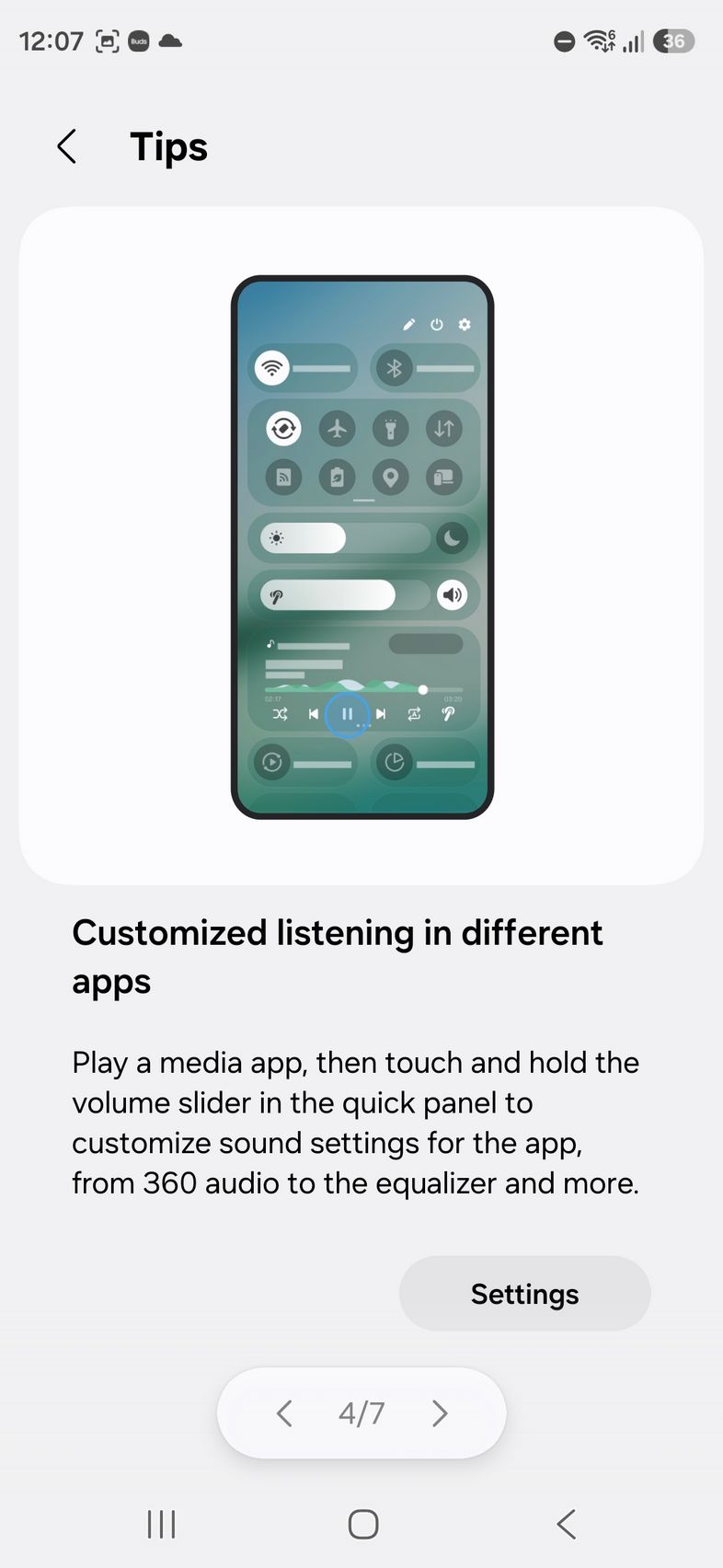Advance to the next tip
Screen dimensions: 723x1568
pos(440,1412)
